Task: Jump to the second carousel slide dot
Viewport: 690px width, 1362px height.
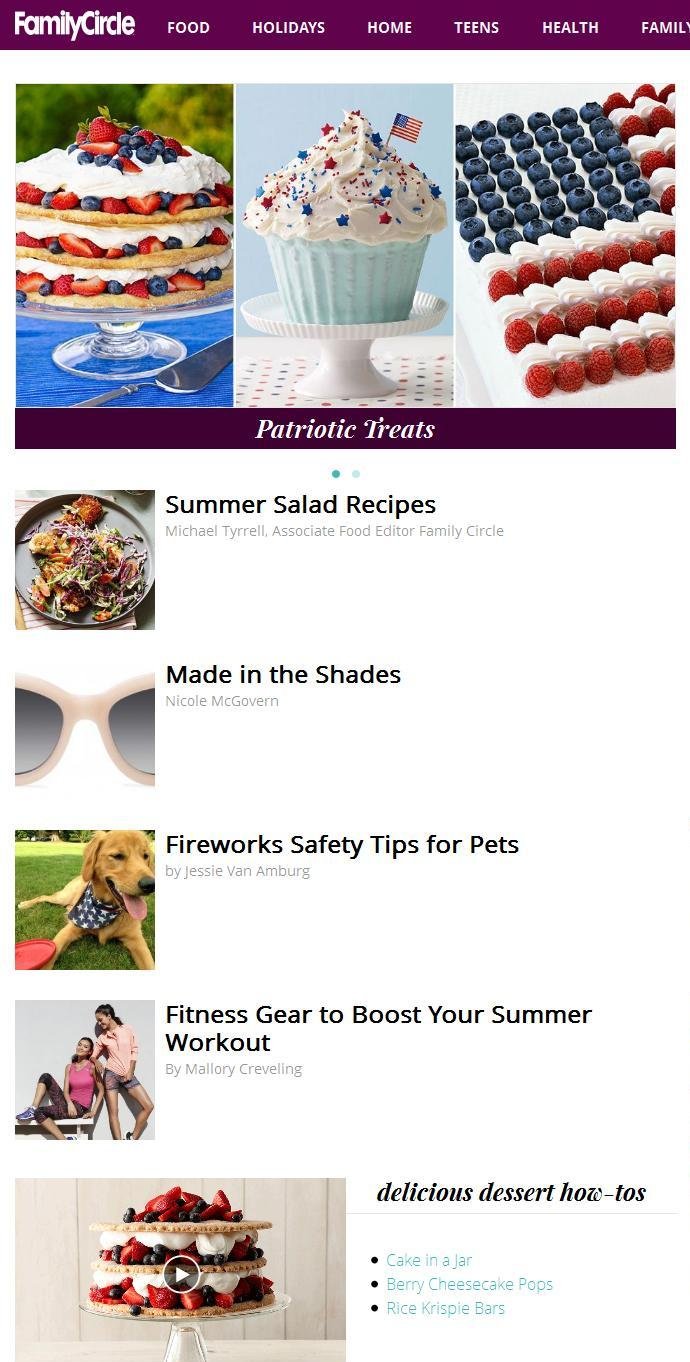Action: pos(356,474)
